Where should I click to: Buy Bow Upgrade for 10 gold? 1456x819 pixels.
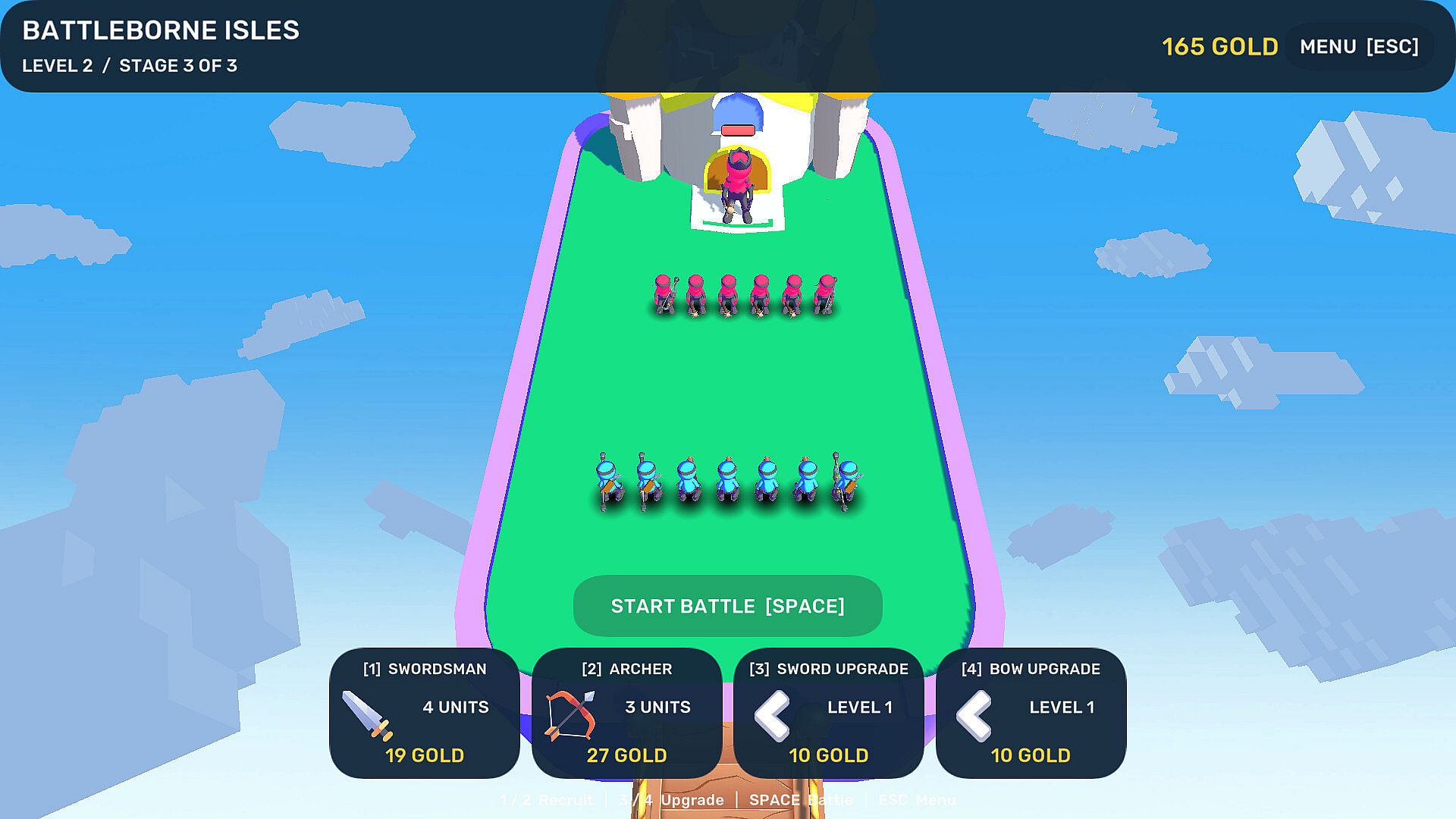coord(1031,713)
